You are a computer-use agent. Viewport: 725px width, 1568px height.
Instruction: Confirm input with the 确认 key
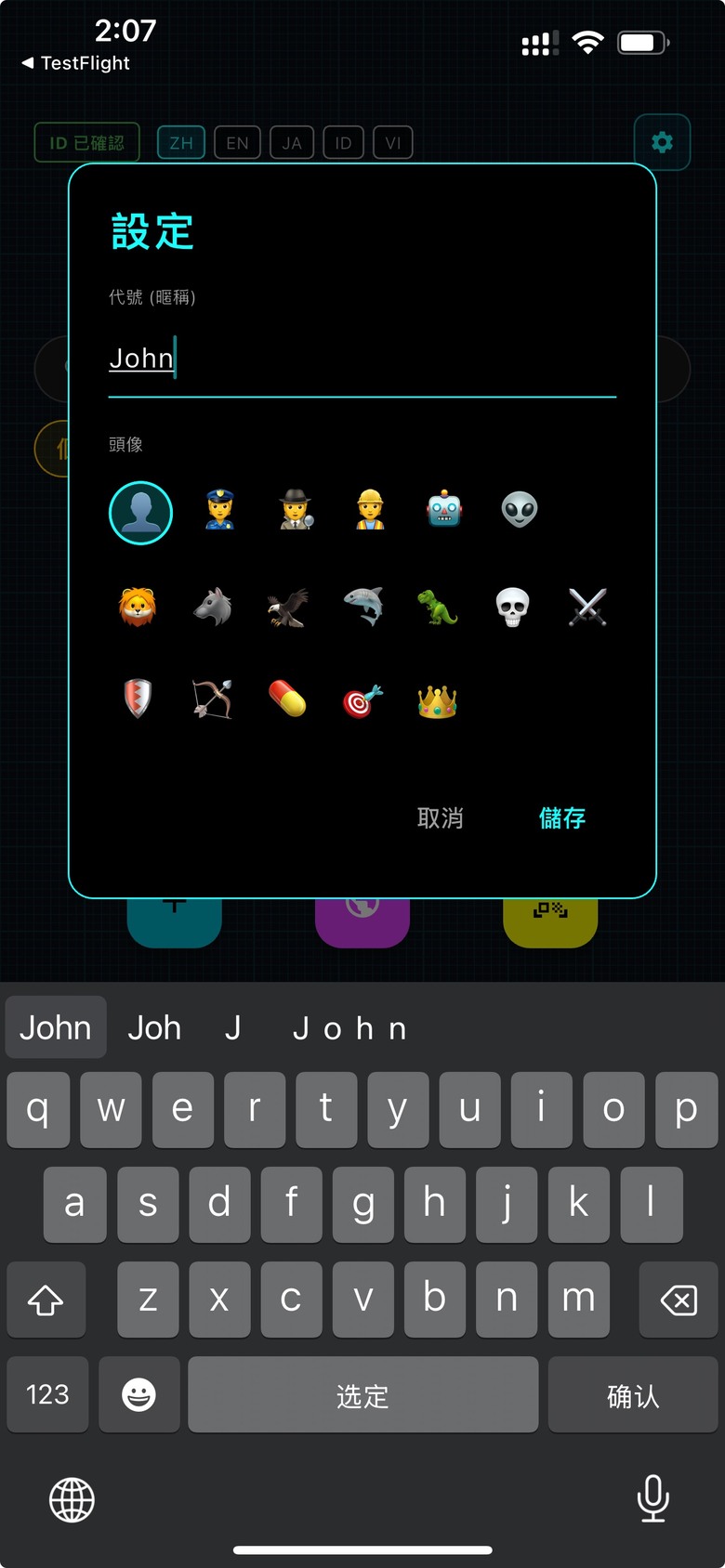(633, 1395)
